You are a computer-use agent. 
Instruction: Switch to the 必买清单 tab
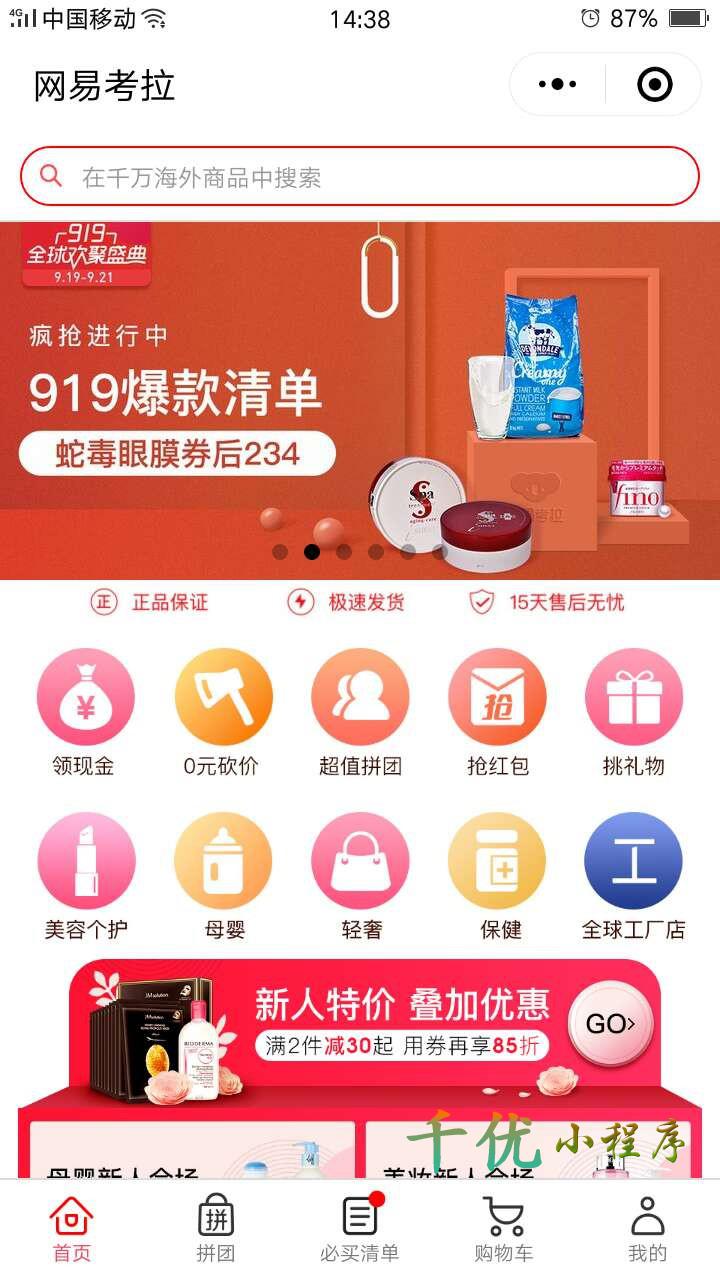pos(360,1229)
